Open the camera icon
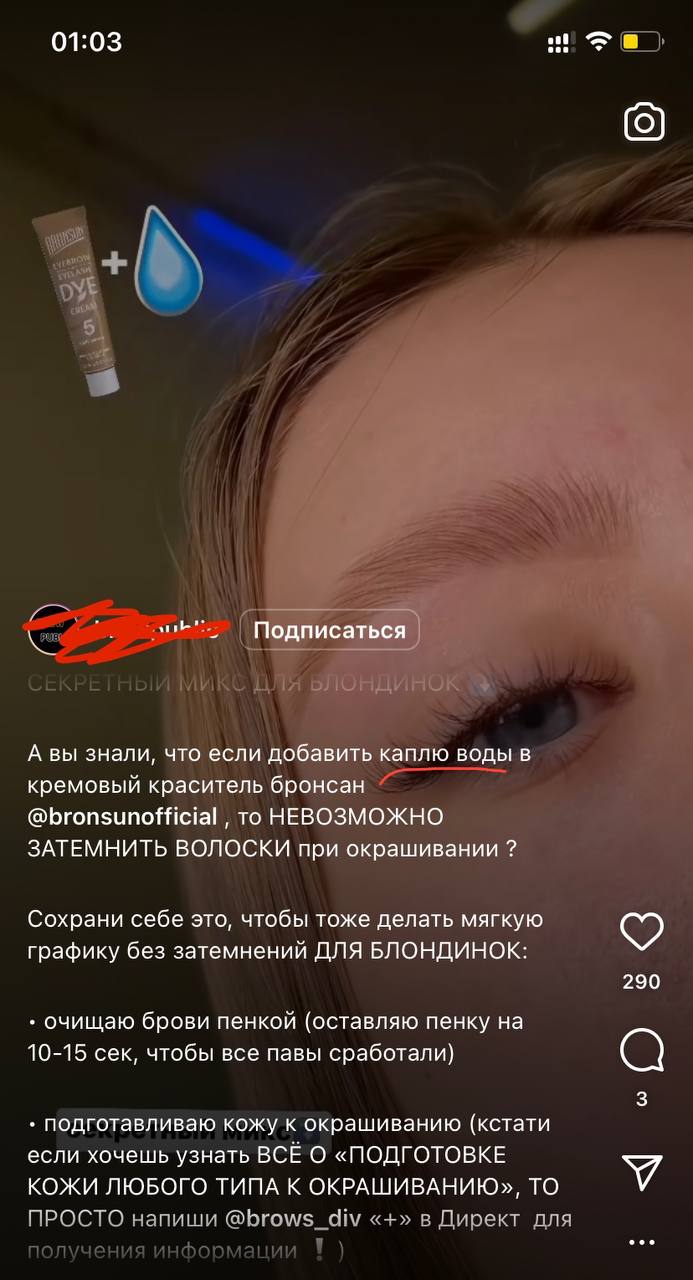 644,123
